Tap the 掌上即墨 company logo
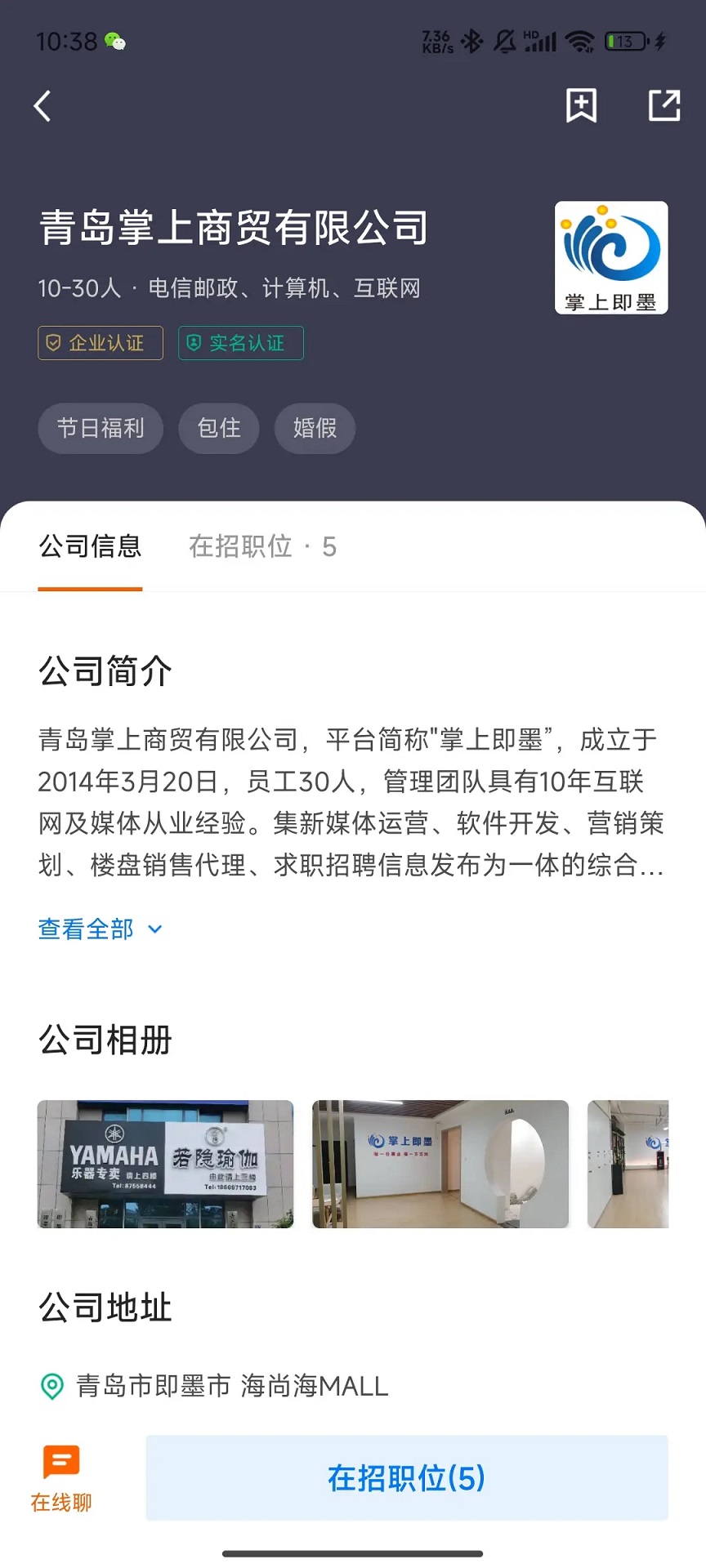 tap(611, 257)
